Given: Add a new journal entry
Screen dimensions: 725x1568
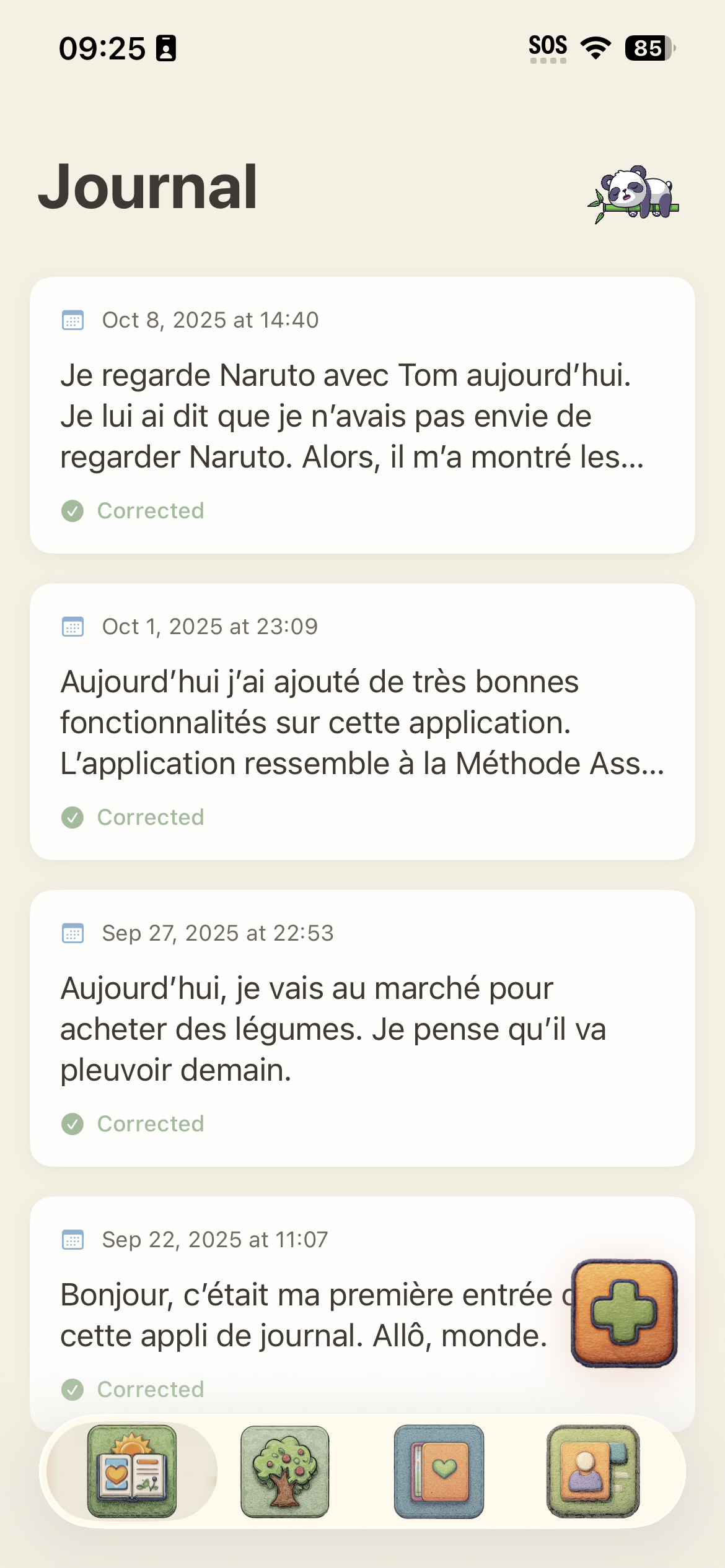Looking at the screenshot, I should [x=624, y=1313].
